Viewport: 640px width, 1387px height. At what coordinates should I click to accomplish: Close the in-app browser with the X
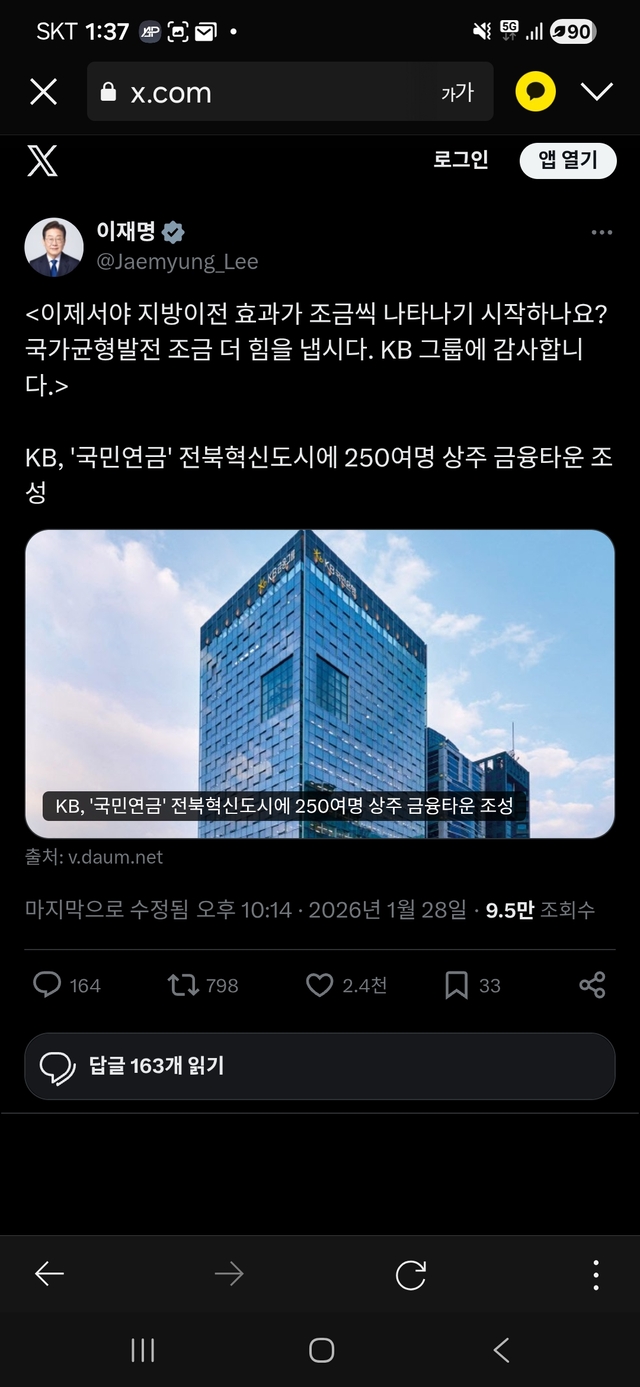pyautogui.click(x=43, y=92)
